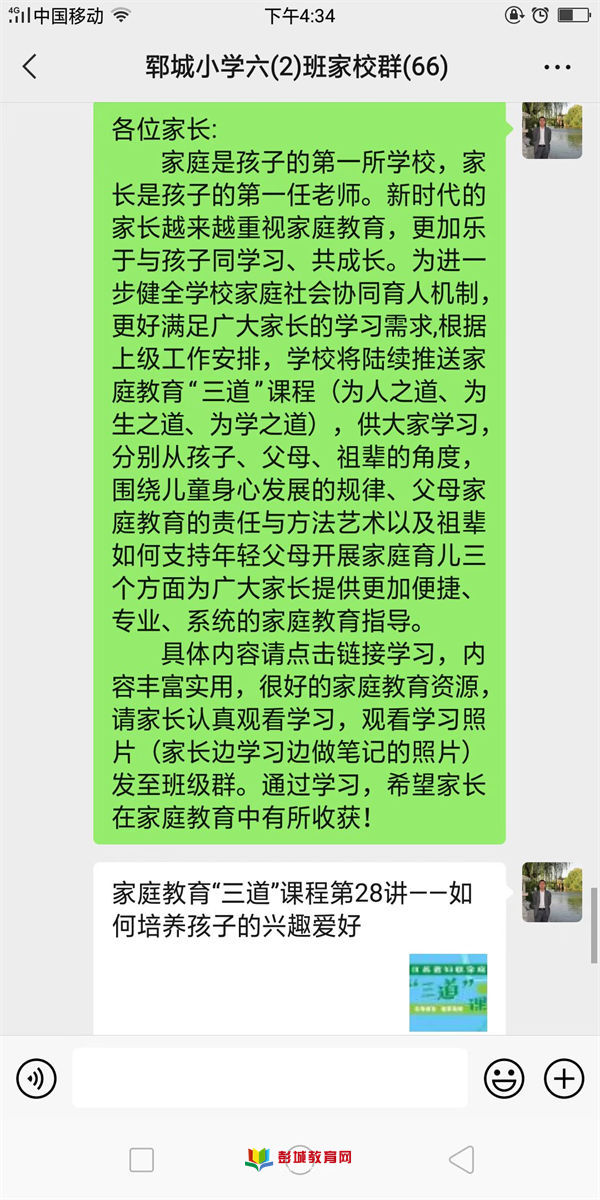Tap the message text field
The image size is (600, 1200).
point(270,1078)
